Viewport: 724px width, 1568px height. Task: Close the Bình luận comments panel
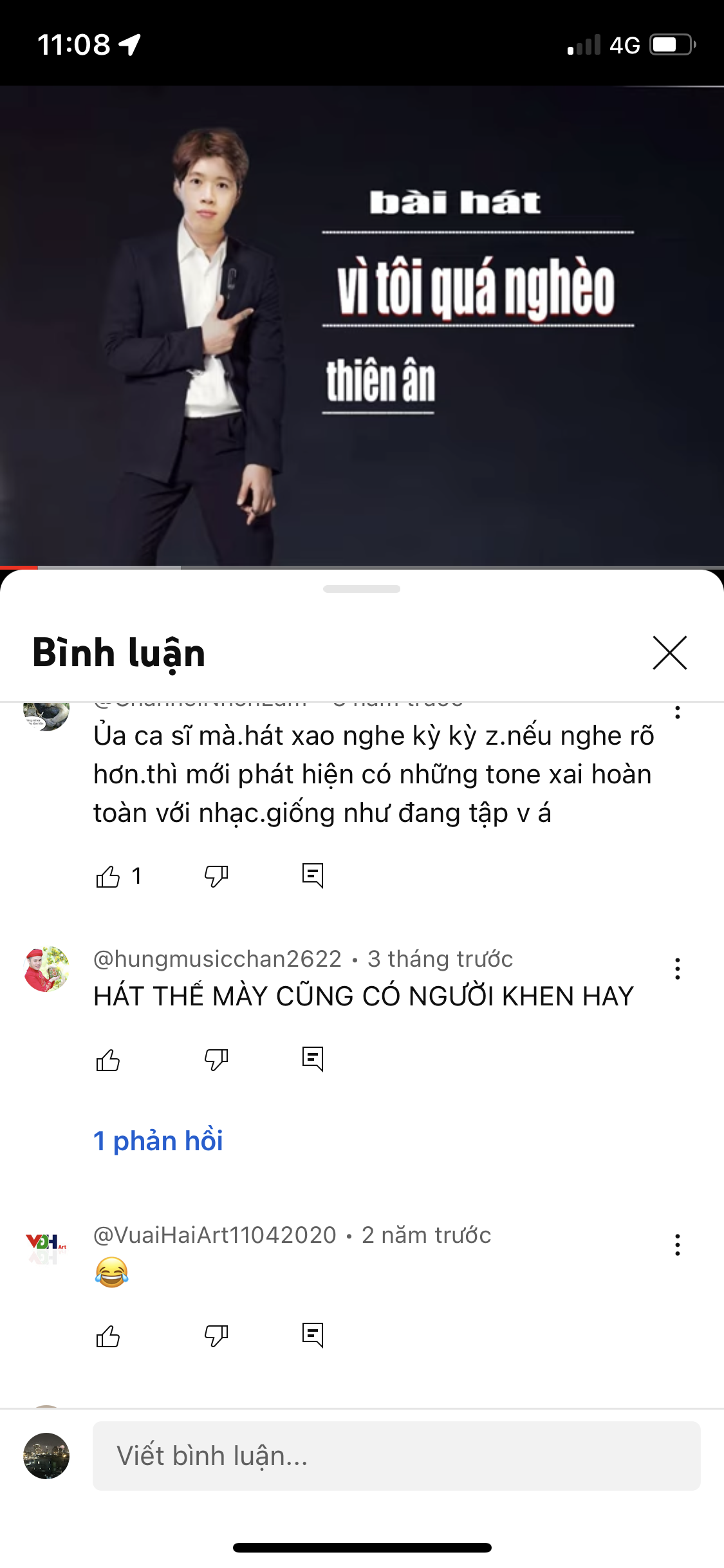pos(669,653)
